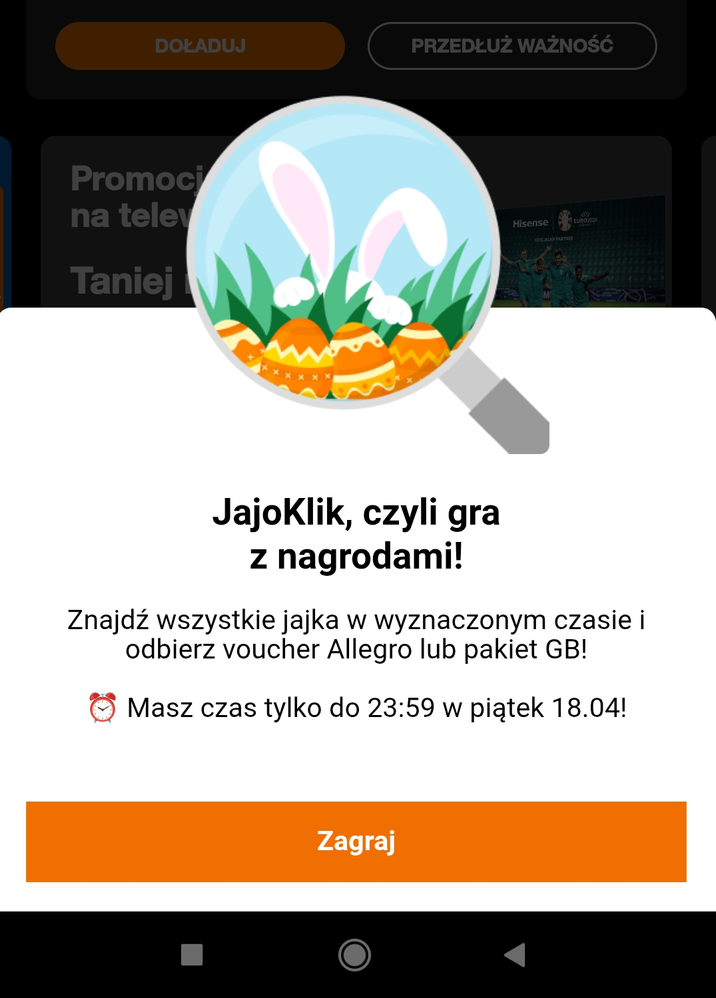Go to the home screen

[354, 955]
